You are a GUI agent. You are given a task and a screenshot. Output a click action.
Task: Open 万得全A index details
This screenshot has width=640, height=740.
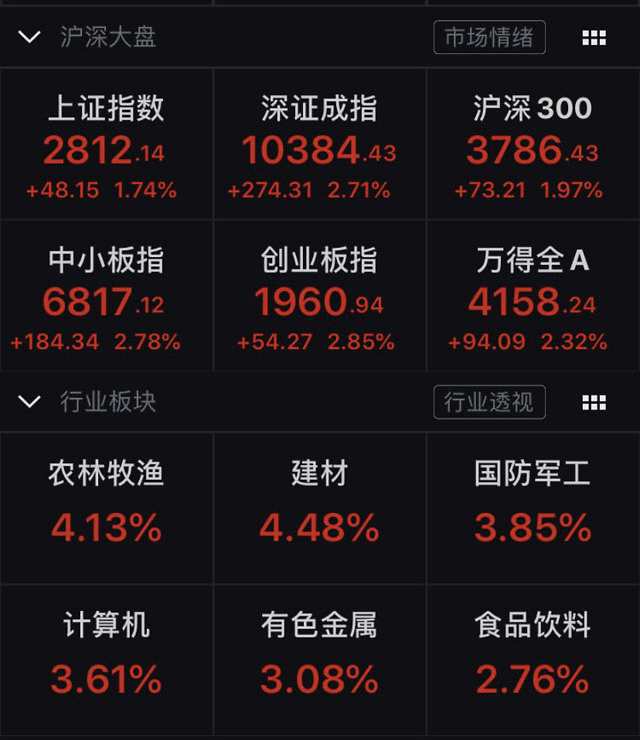pos(533,298)
